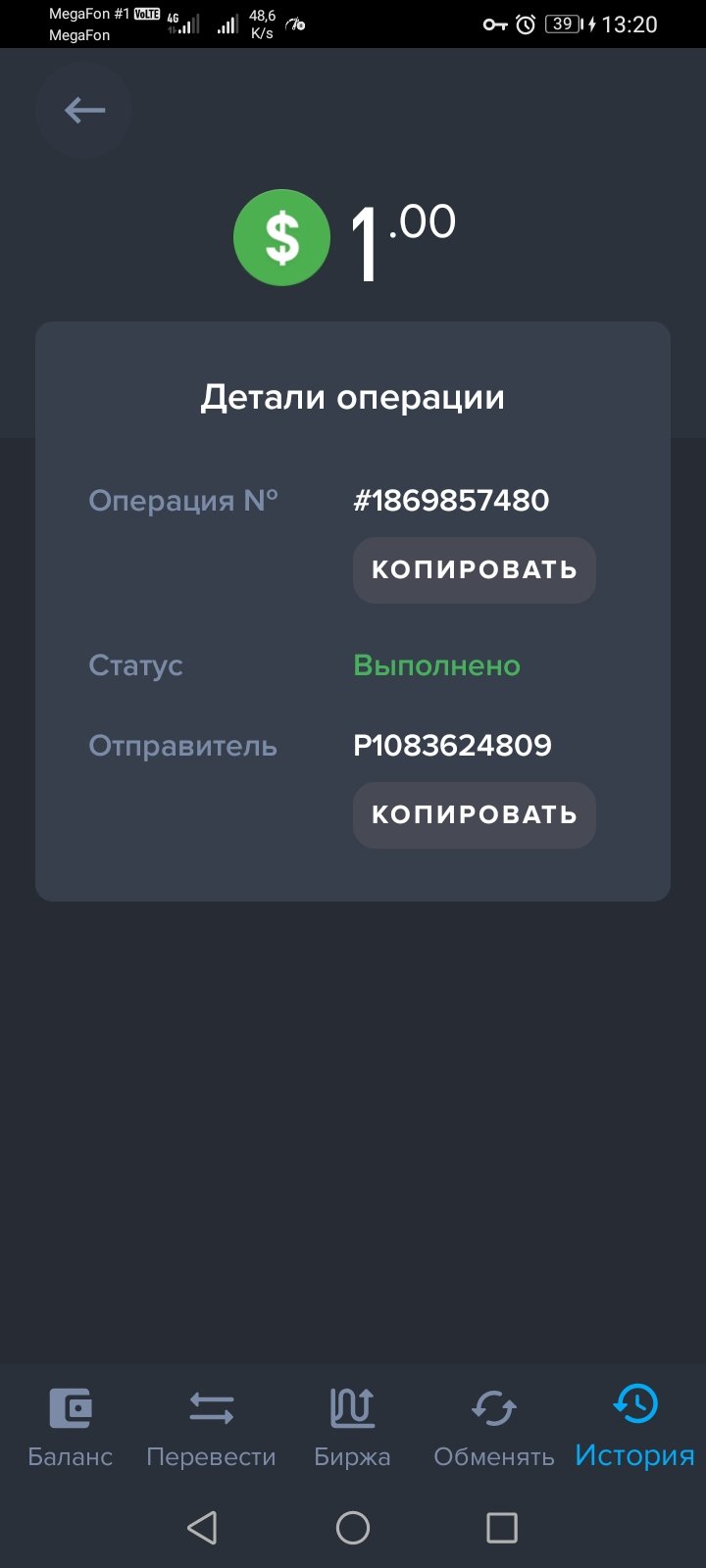Open recent apps via system square button
706x1568 pixels.
(x=502, y=1527)
